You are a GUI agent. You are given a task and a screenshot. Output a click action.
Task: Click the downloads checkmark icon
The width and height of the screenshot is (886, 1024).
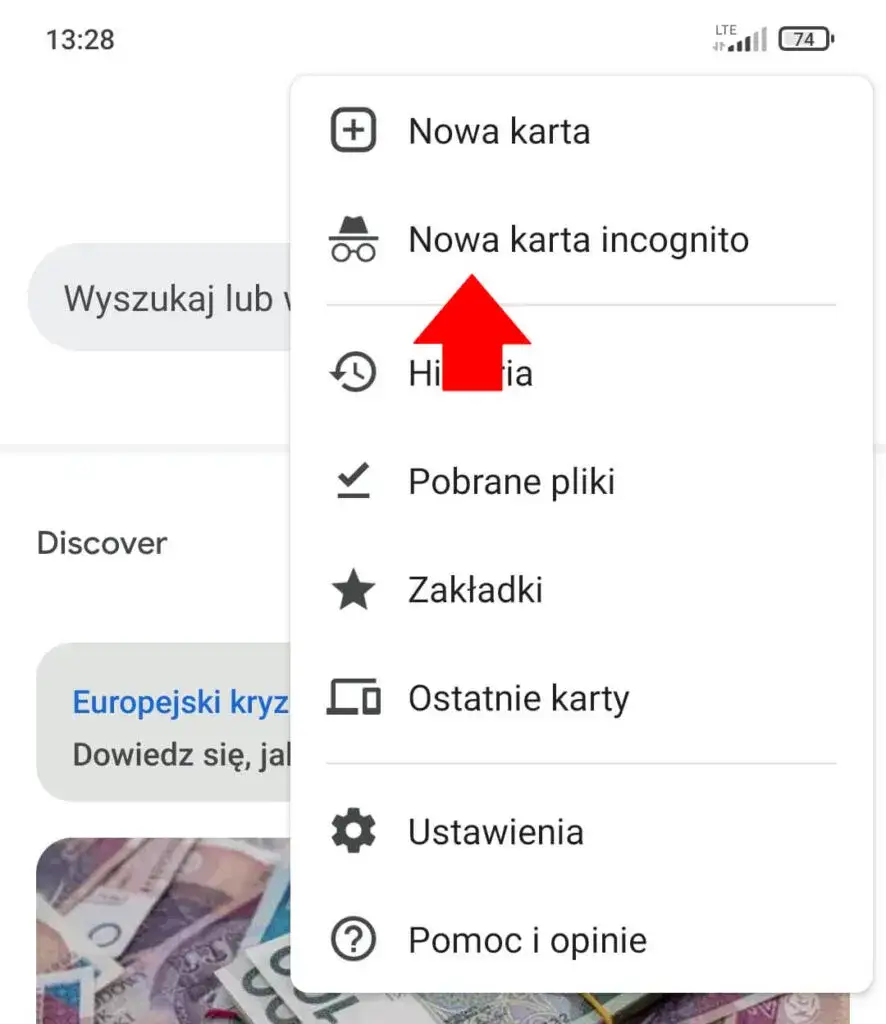352,480
